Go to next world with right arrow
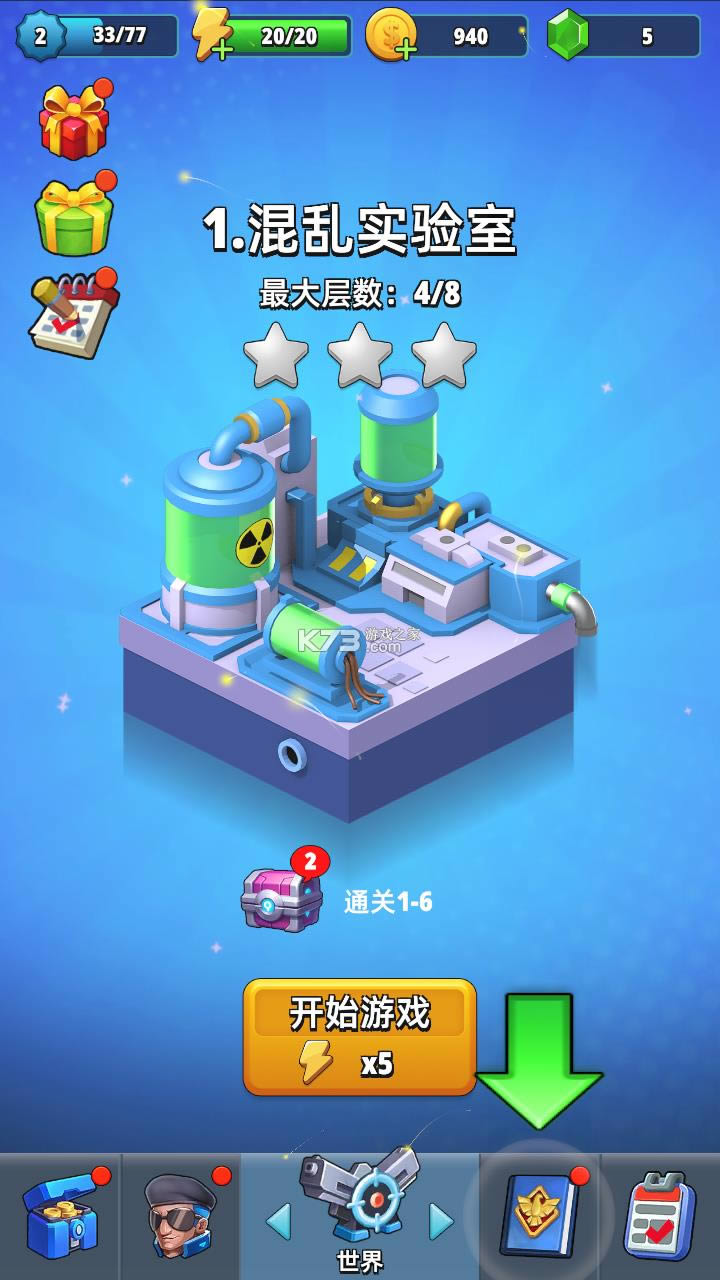720x1280 pixels. click(x=441, y=1221)
